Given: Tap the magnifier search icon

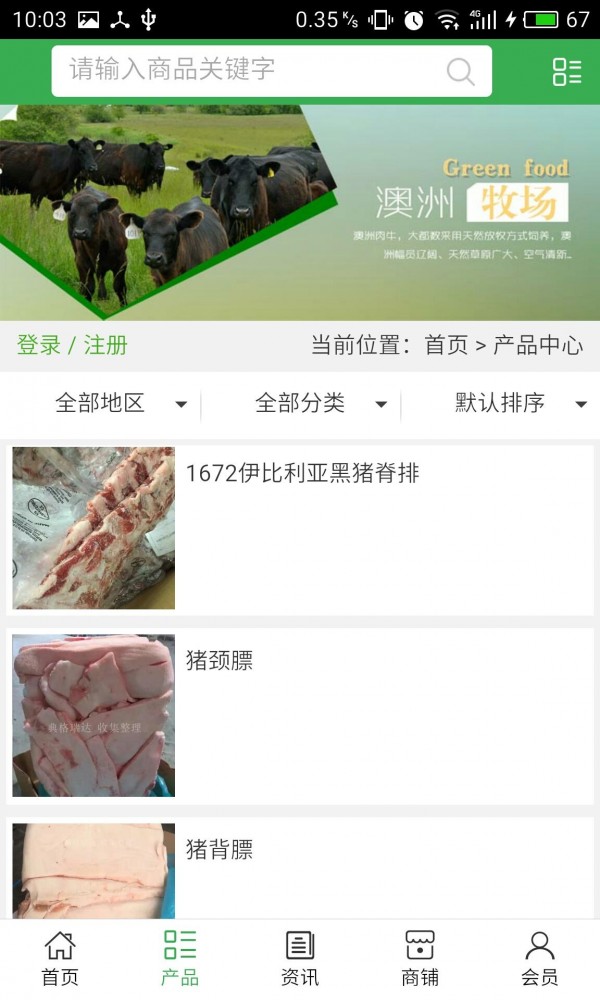Looking at the screenshot, I should click(460, 71).
